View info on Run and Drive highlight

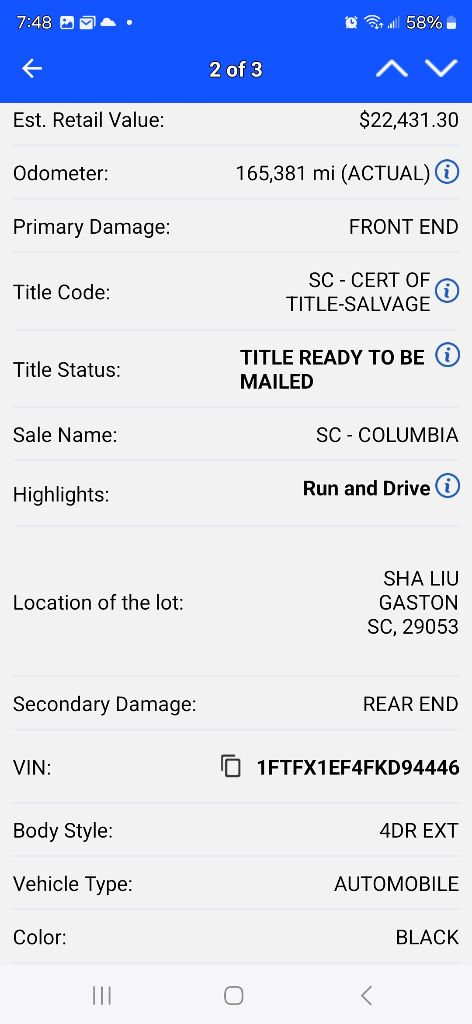pyautogui.click(x=447, y=487)
